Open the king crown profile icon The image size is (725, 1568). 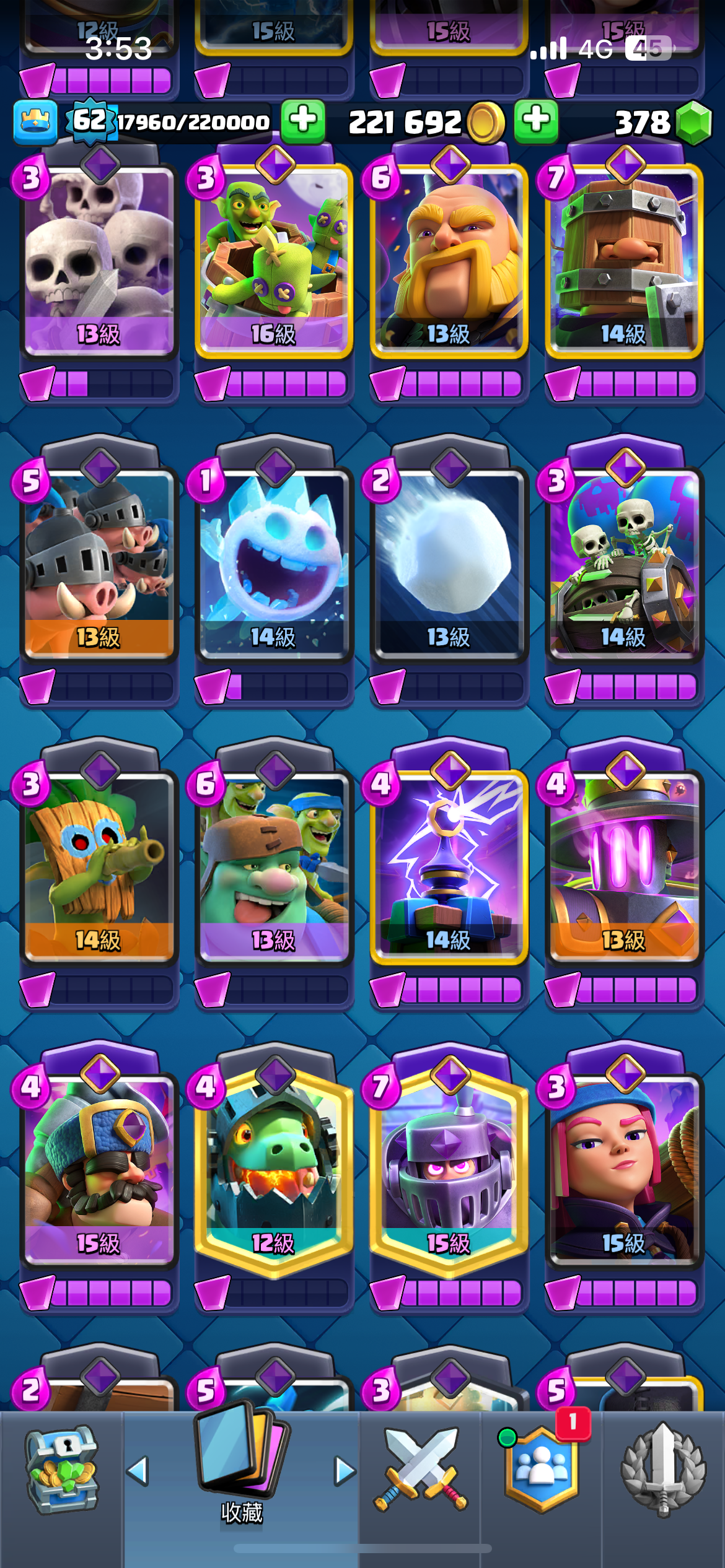tap(35, 122)
